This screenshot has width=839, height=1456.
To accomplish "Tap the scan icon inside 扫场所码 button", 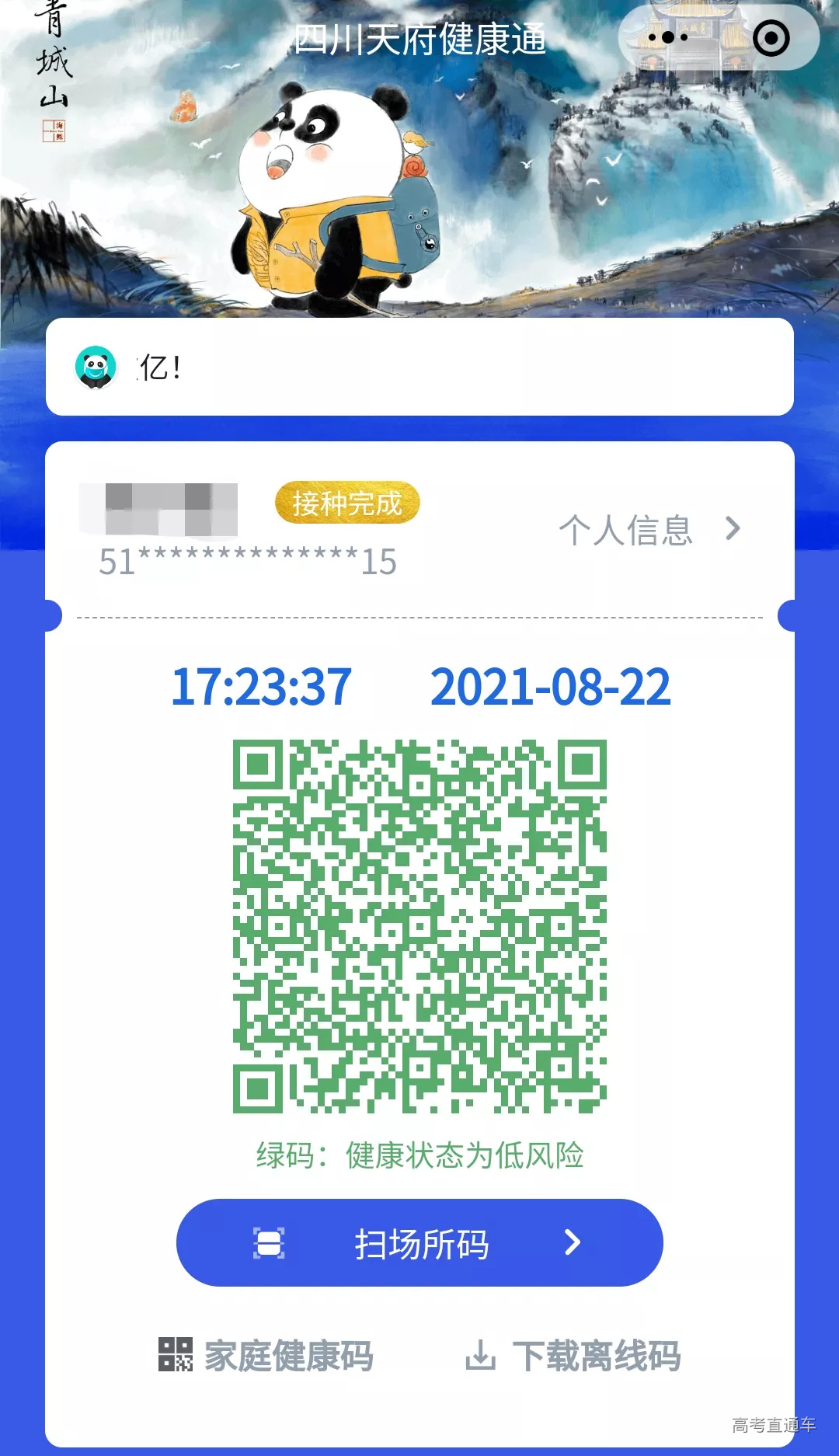I will pos(268,1243).
